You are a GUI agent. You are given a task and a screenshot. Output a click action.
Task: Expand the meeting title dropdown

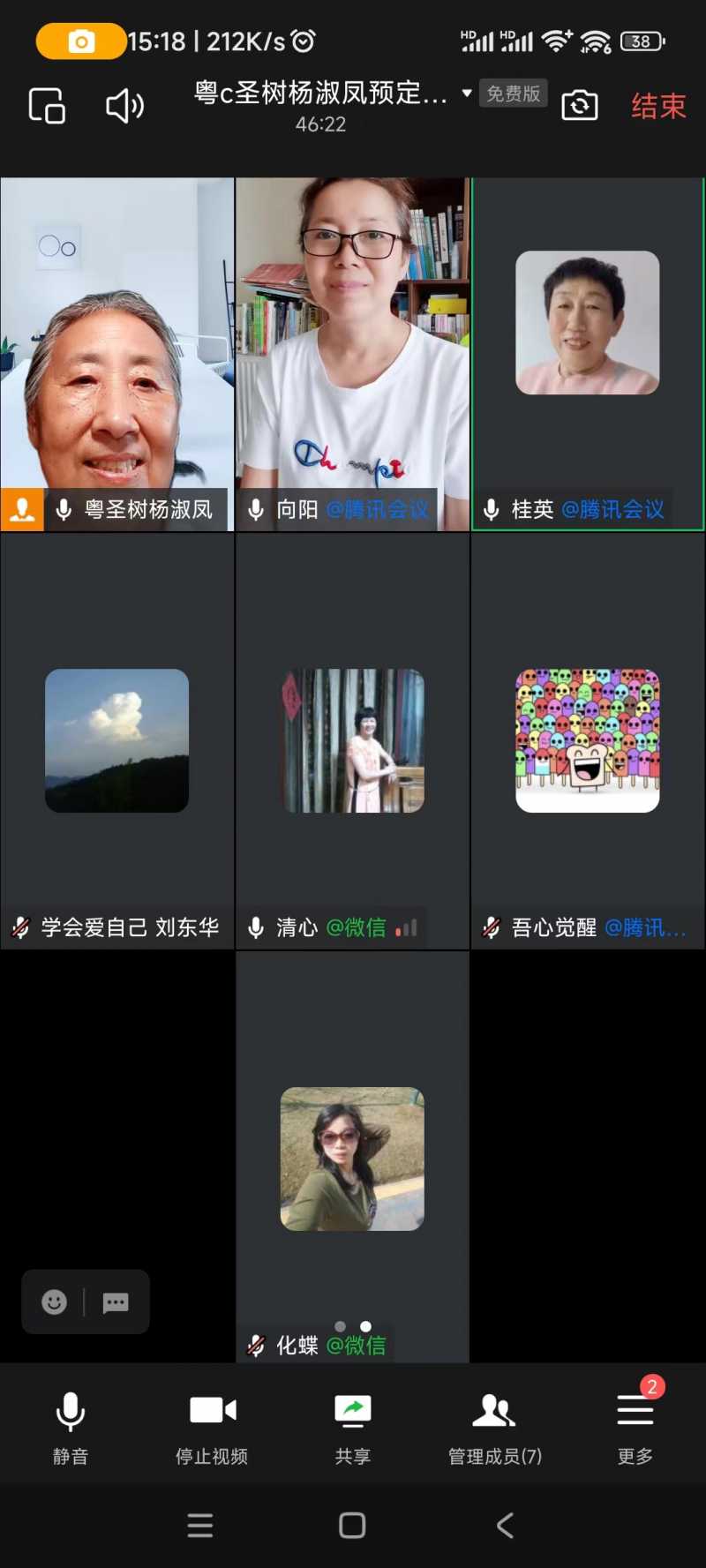click(467, 93)
